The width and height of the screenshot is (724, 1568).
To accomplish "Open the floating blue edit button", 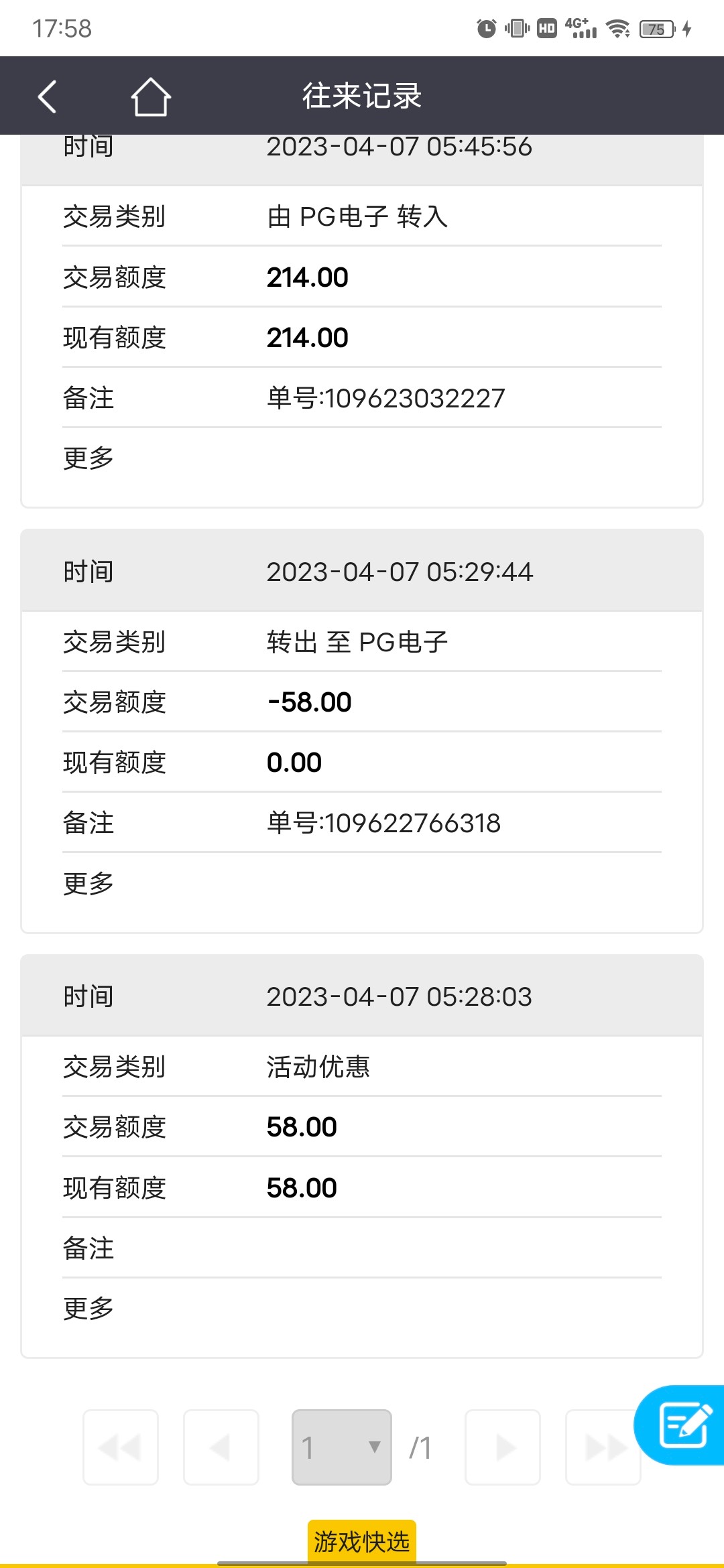I will (684, 1425).
